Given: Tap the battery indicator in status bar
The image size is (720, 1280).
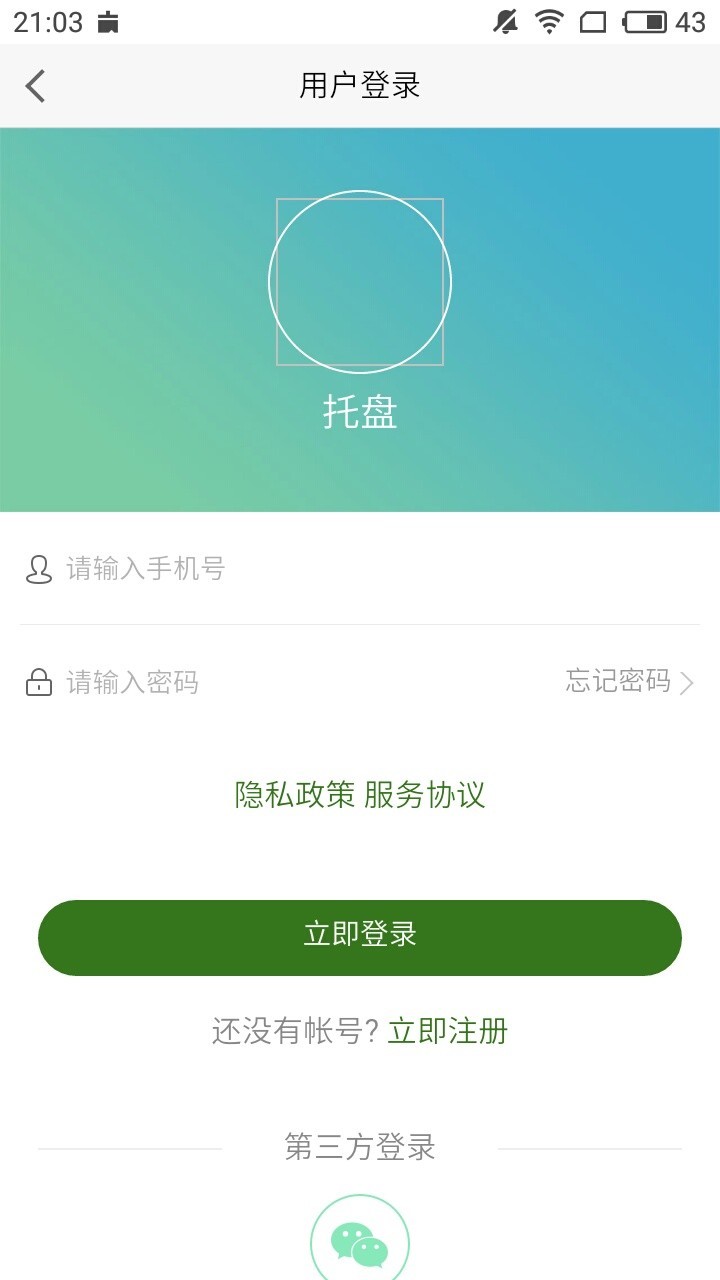Looking at the screenshot, I should click(645, 22).
